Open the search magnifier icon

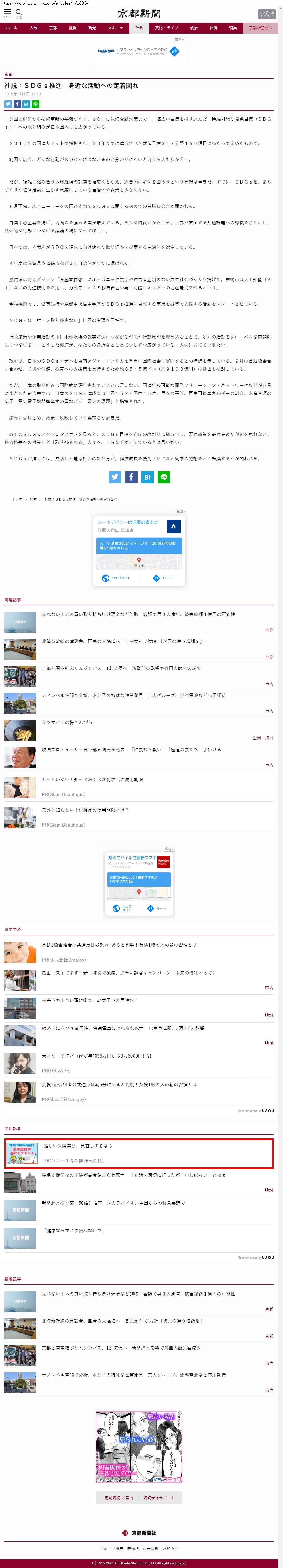[x=19, y=12]
